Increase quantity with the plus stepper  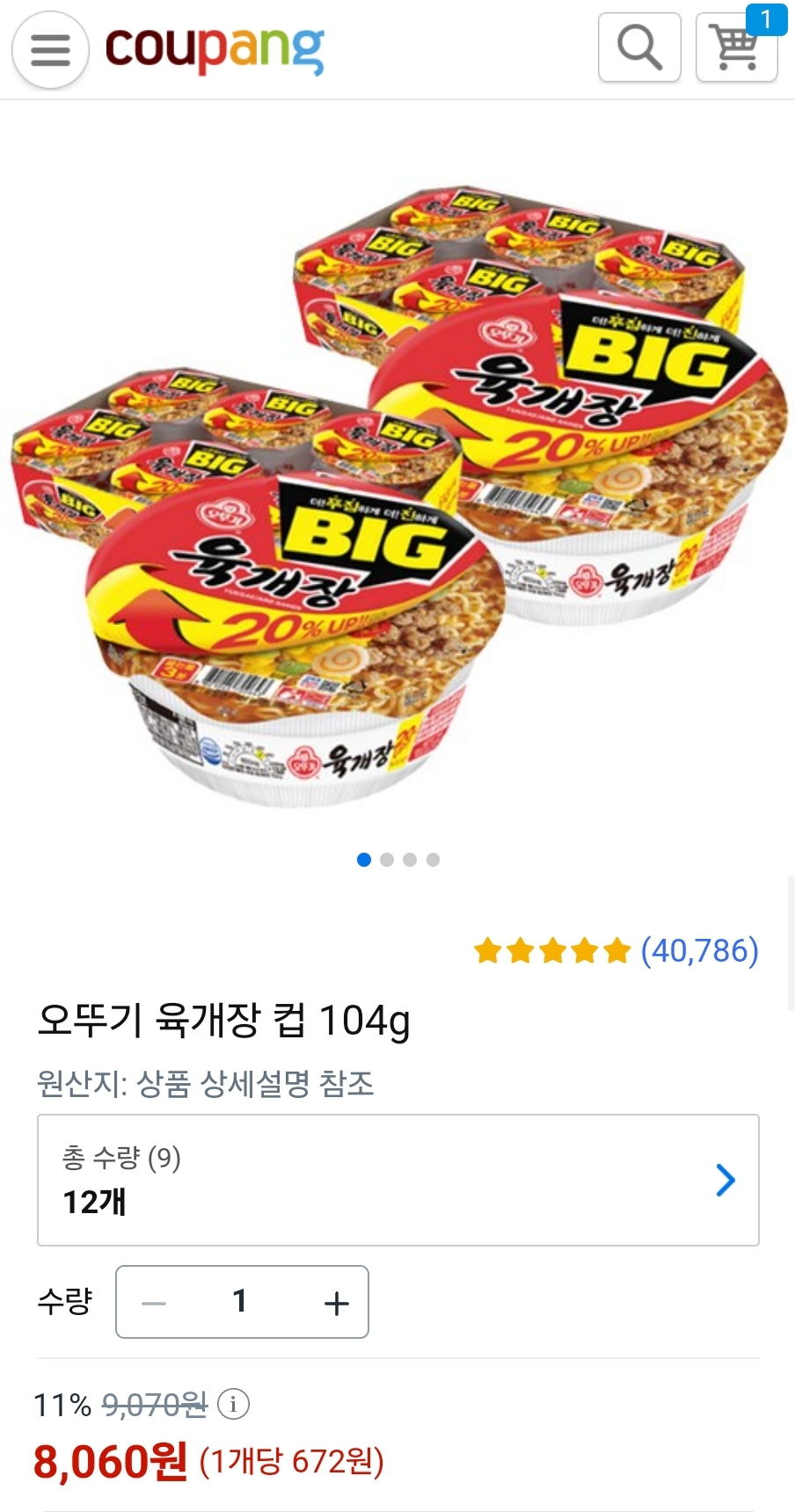[x=335, y=1302]
